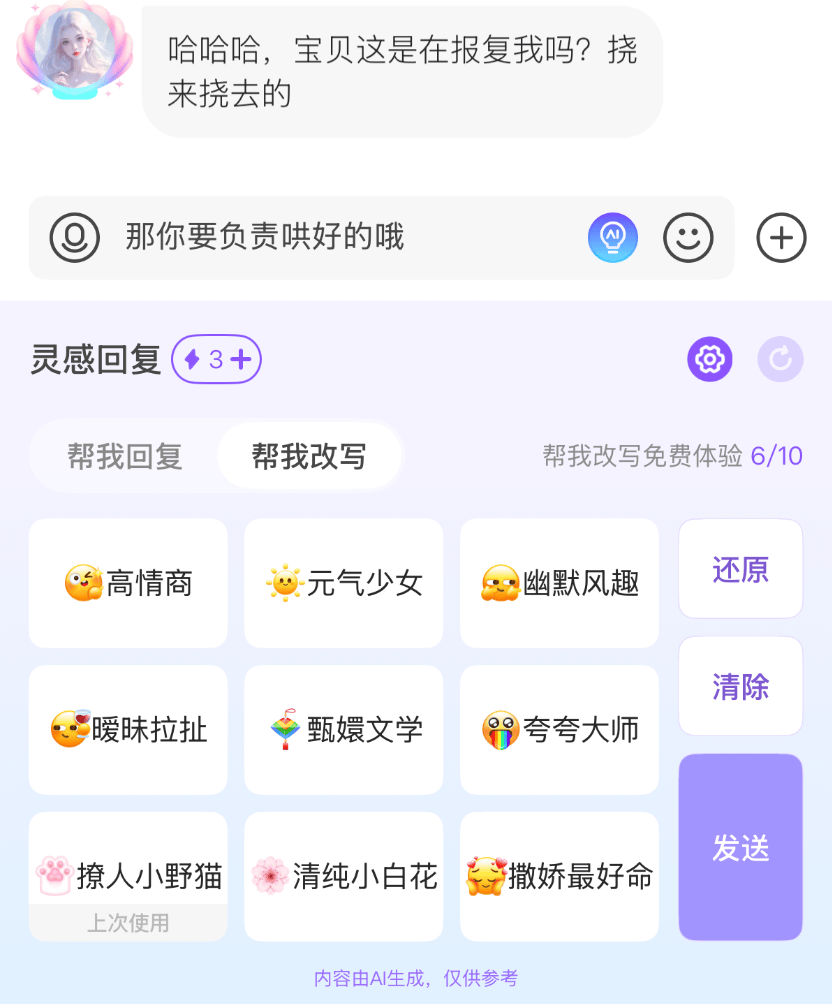
Task: Choose the 幽默风趣 style option
Action: (x=558, y=583)
